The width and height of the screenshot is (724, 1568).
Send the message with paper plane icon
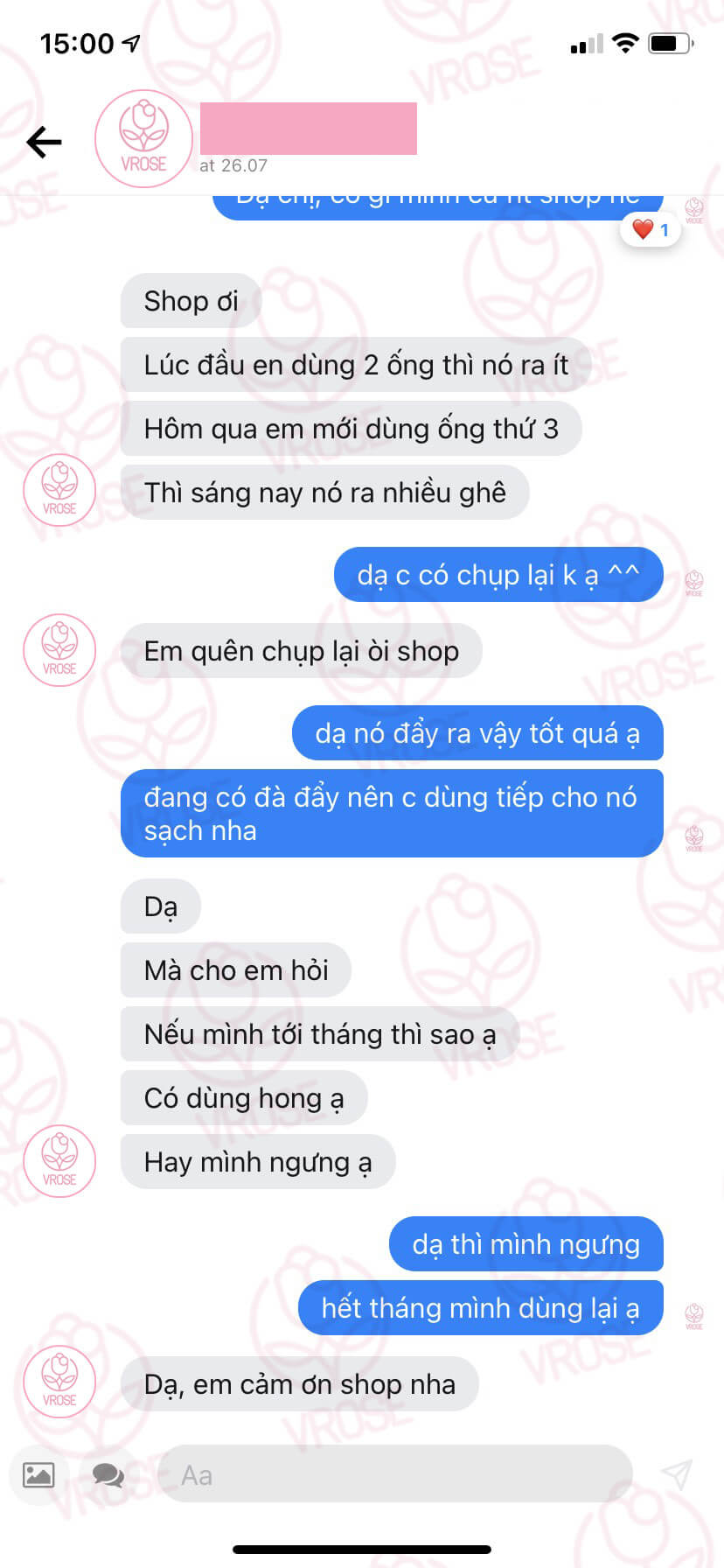pyautogui.click(x=676, y=1475)
